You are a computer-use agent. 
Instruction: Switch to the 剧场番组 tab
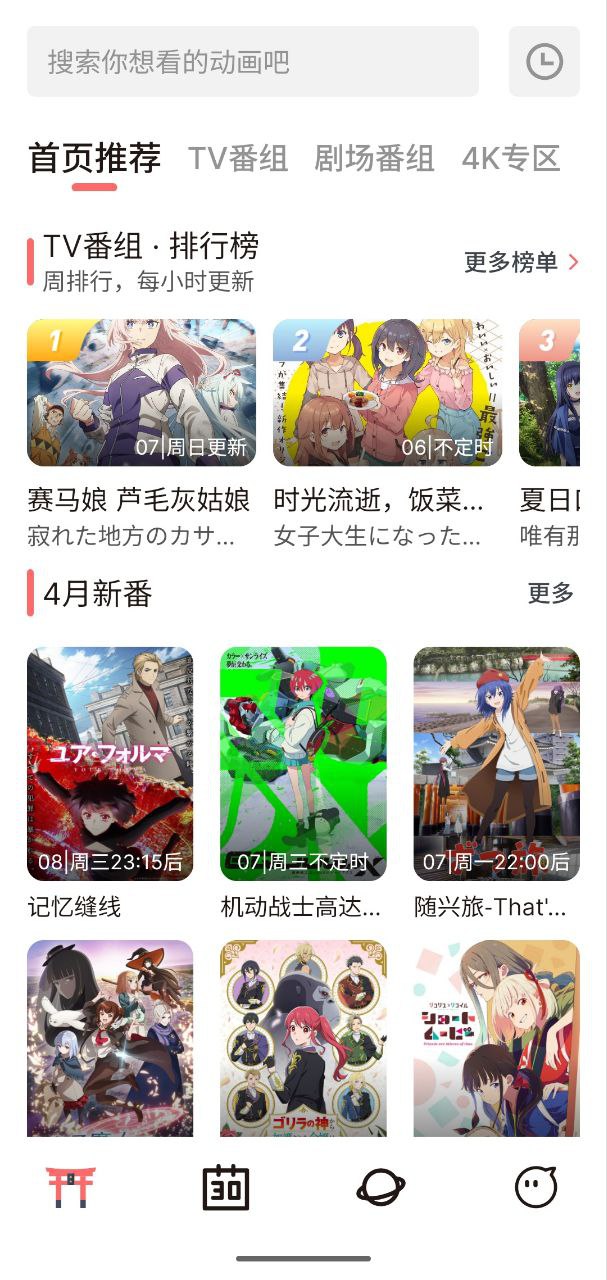pos(374,158)
